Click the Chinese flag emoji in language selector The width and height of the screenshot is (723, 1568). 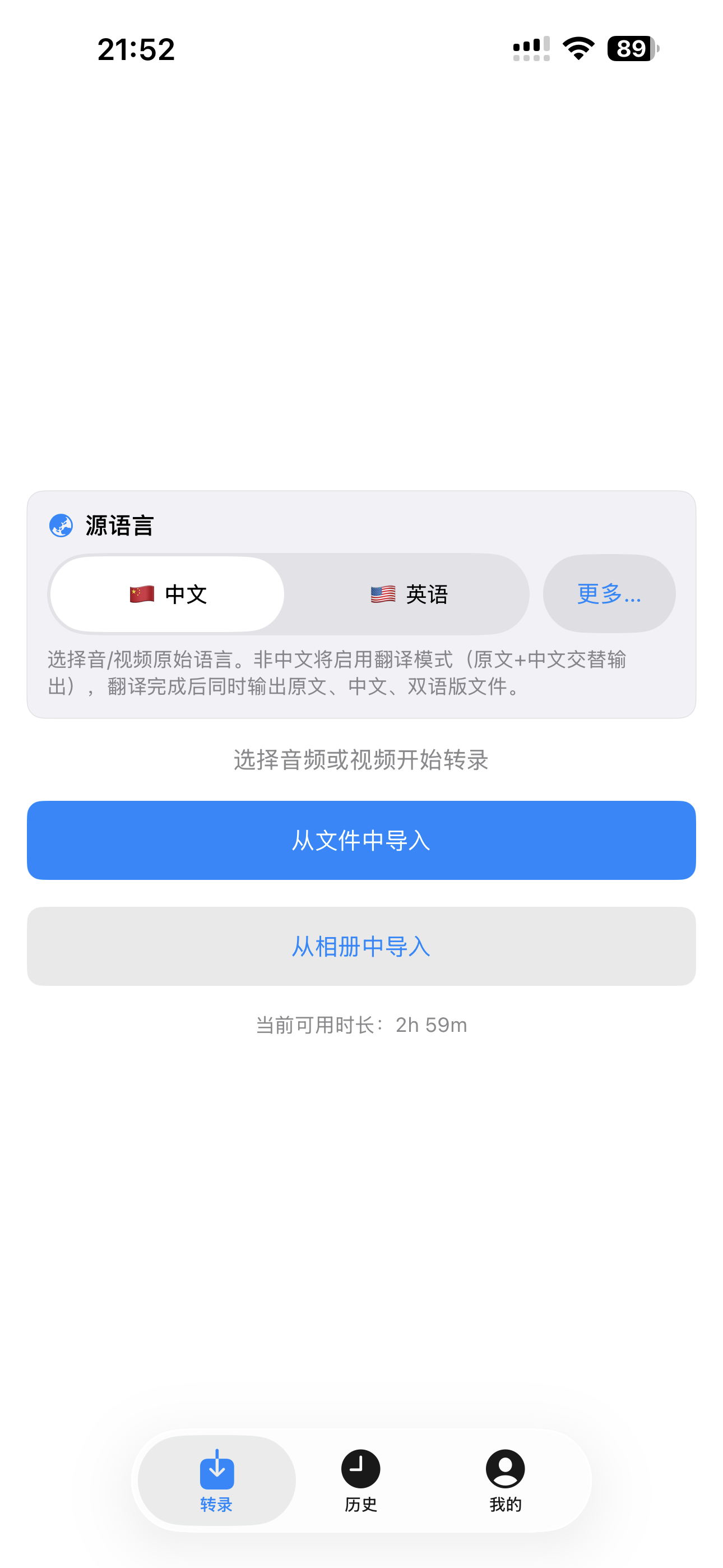[141, 593]
